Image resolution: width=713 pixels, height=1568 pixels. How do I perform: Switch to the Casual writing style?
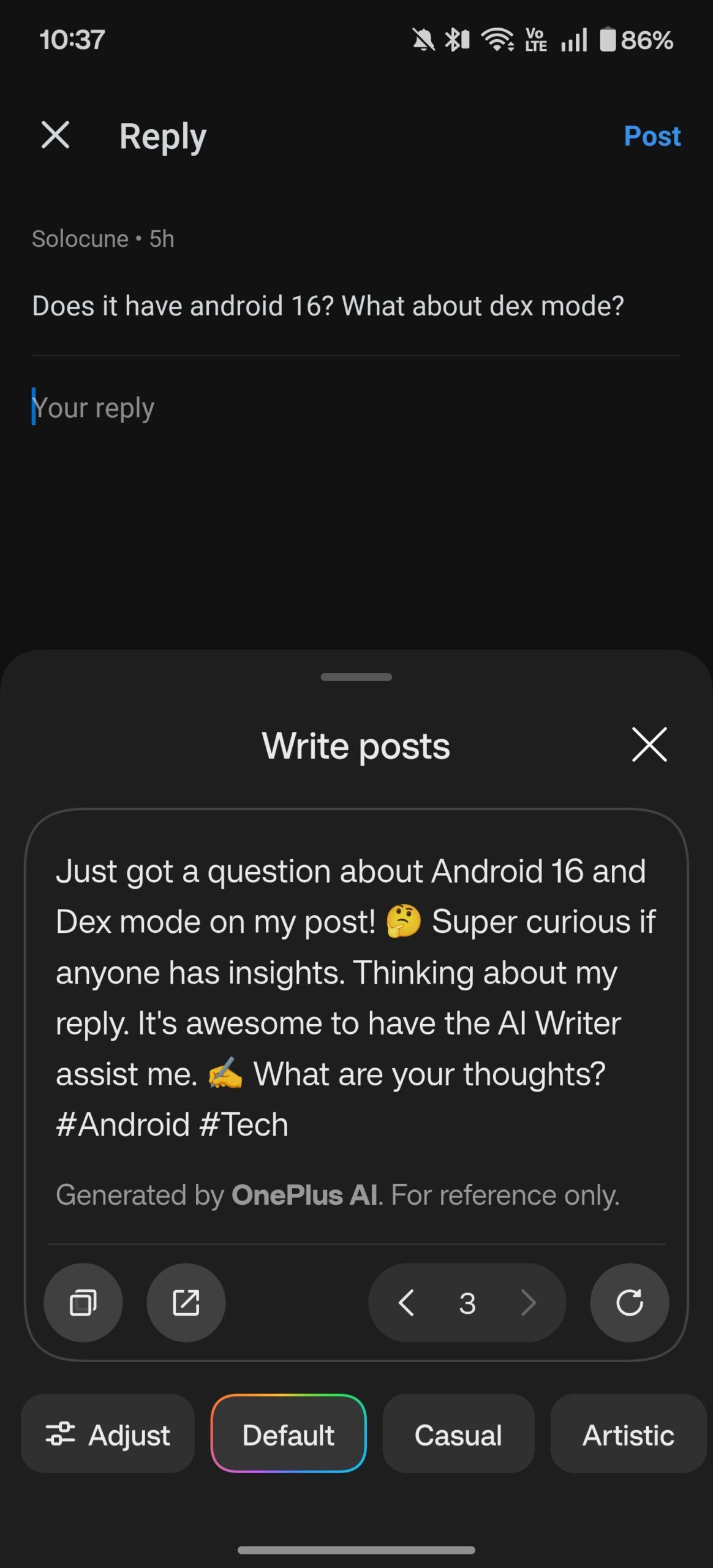459,1434
